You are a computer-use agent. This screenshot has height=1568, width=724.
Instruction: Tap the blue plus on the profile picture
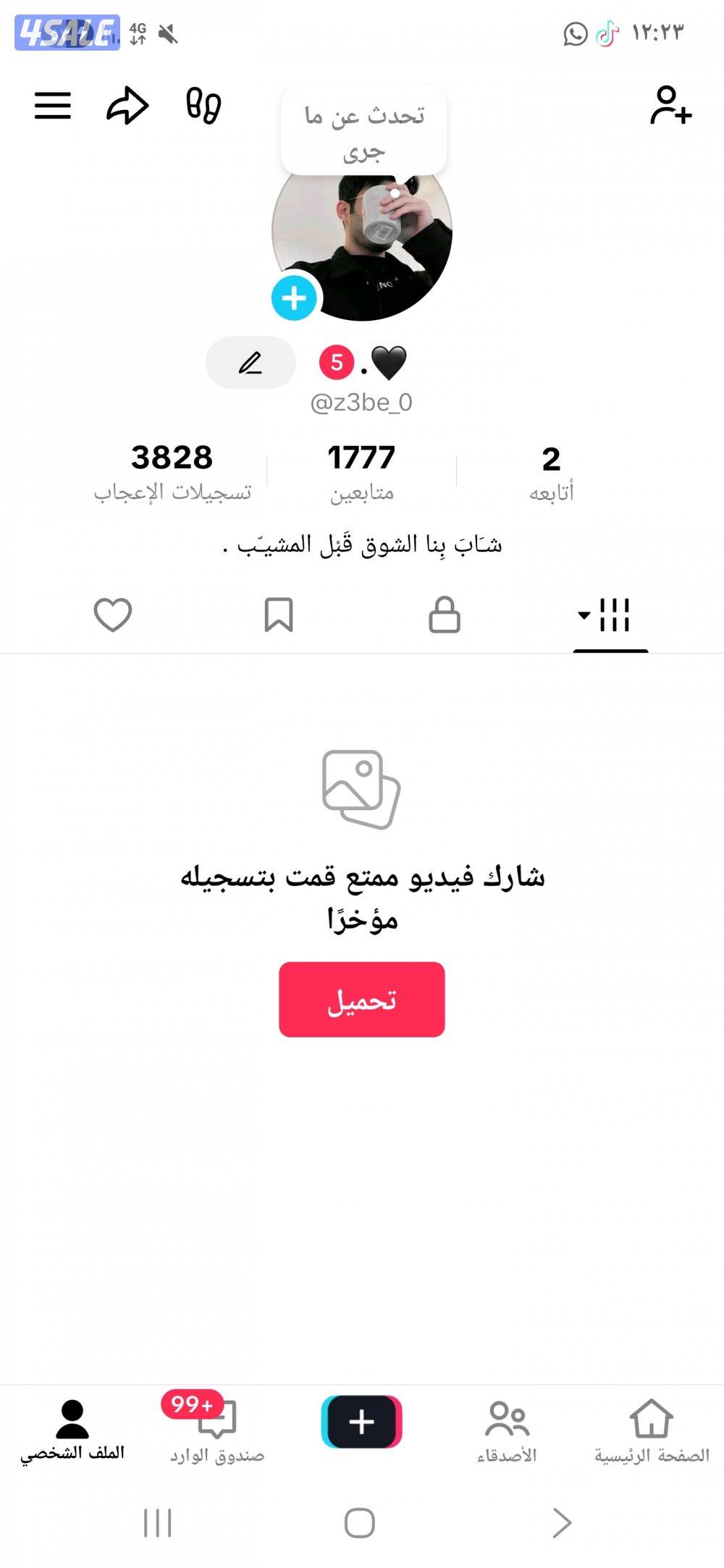pyautogui.click(x=292, y=295)
